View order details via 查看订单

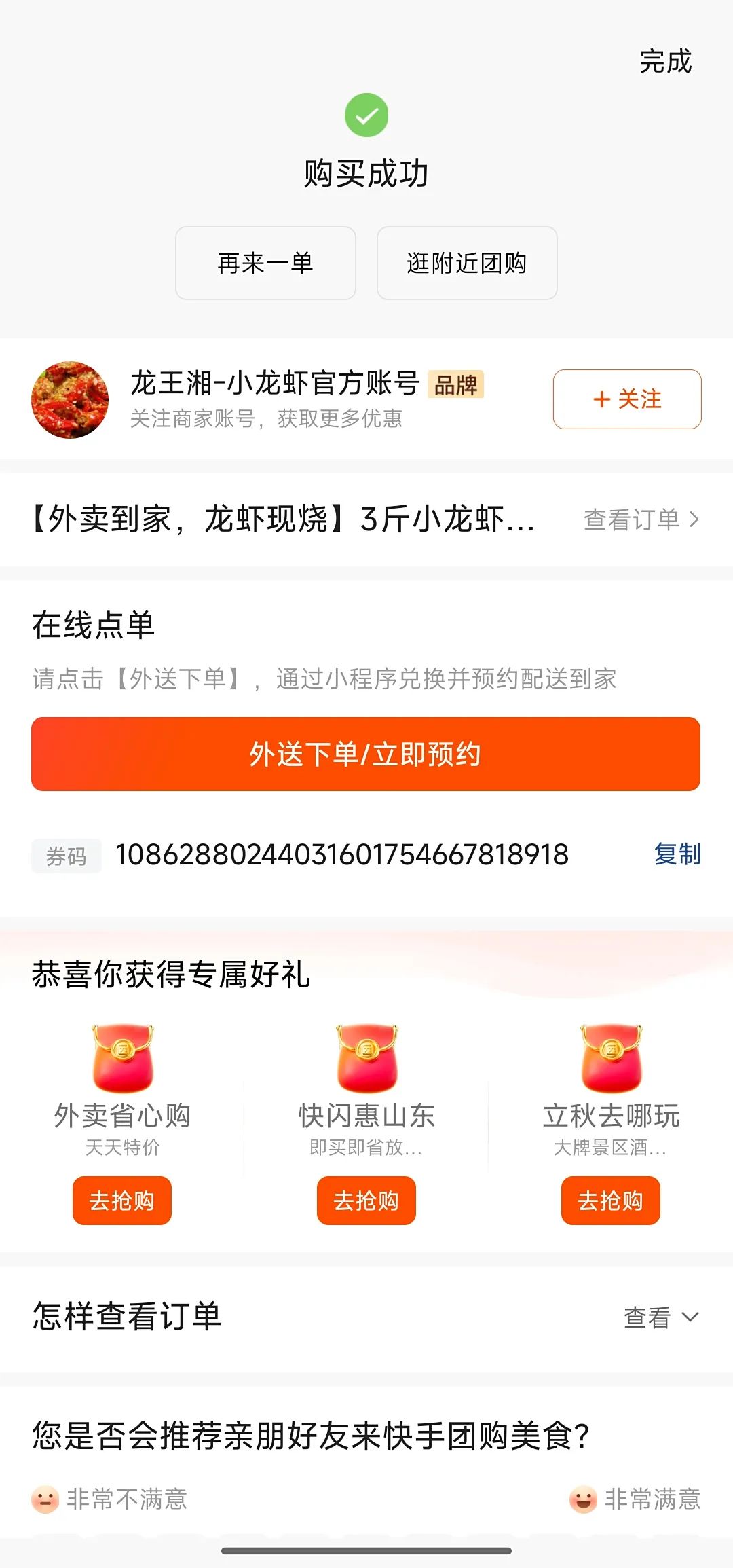click(x=641, y=519)
